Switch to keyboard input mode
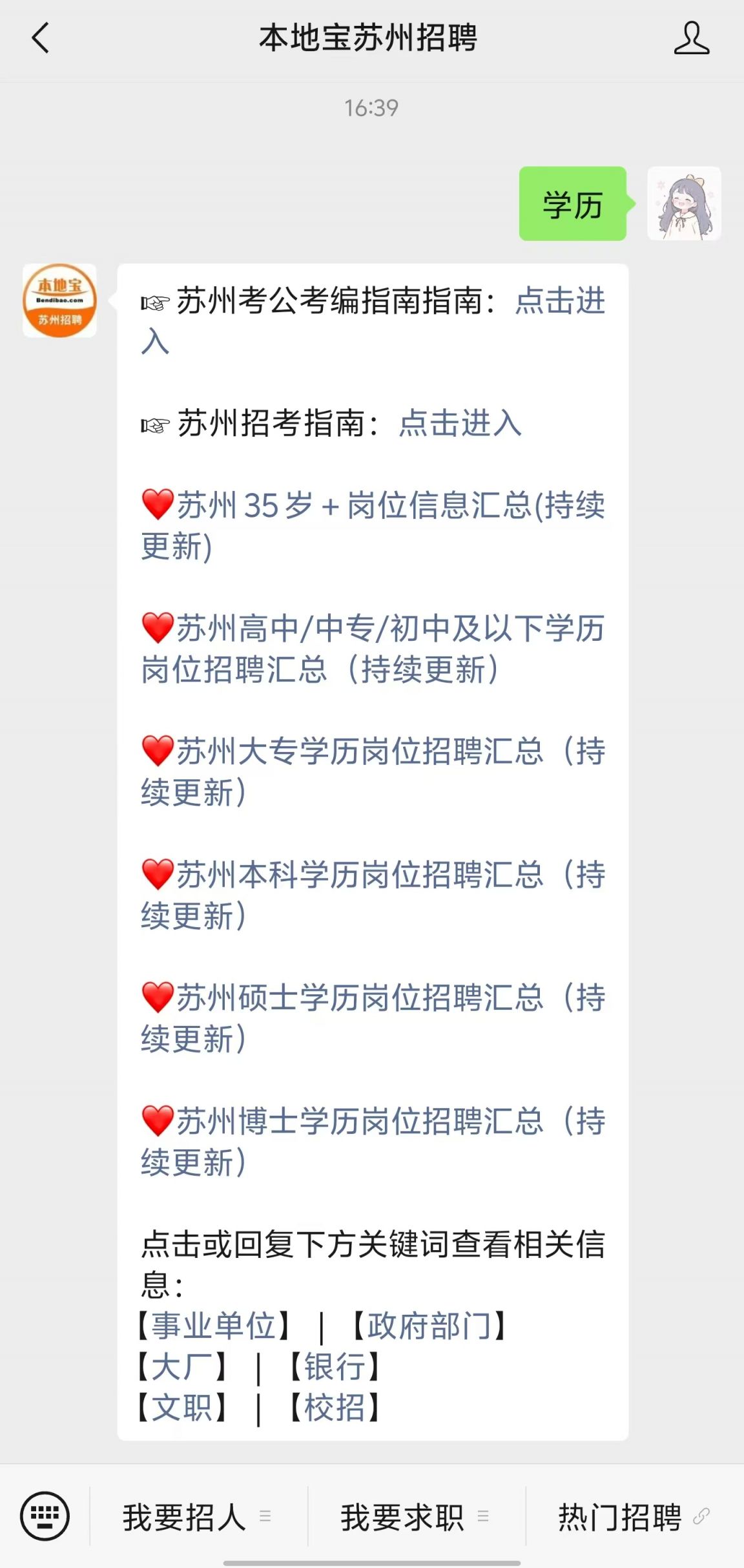The height and width of the screenshot is (1568, 744). pos(45,1516)
